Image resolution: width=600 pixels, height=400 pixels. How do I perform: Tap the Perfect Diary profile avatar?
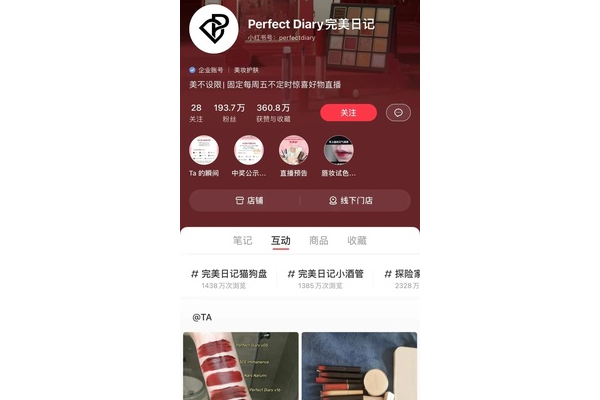pyautogui.click(x=214, y=29)
